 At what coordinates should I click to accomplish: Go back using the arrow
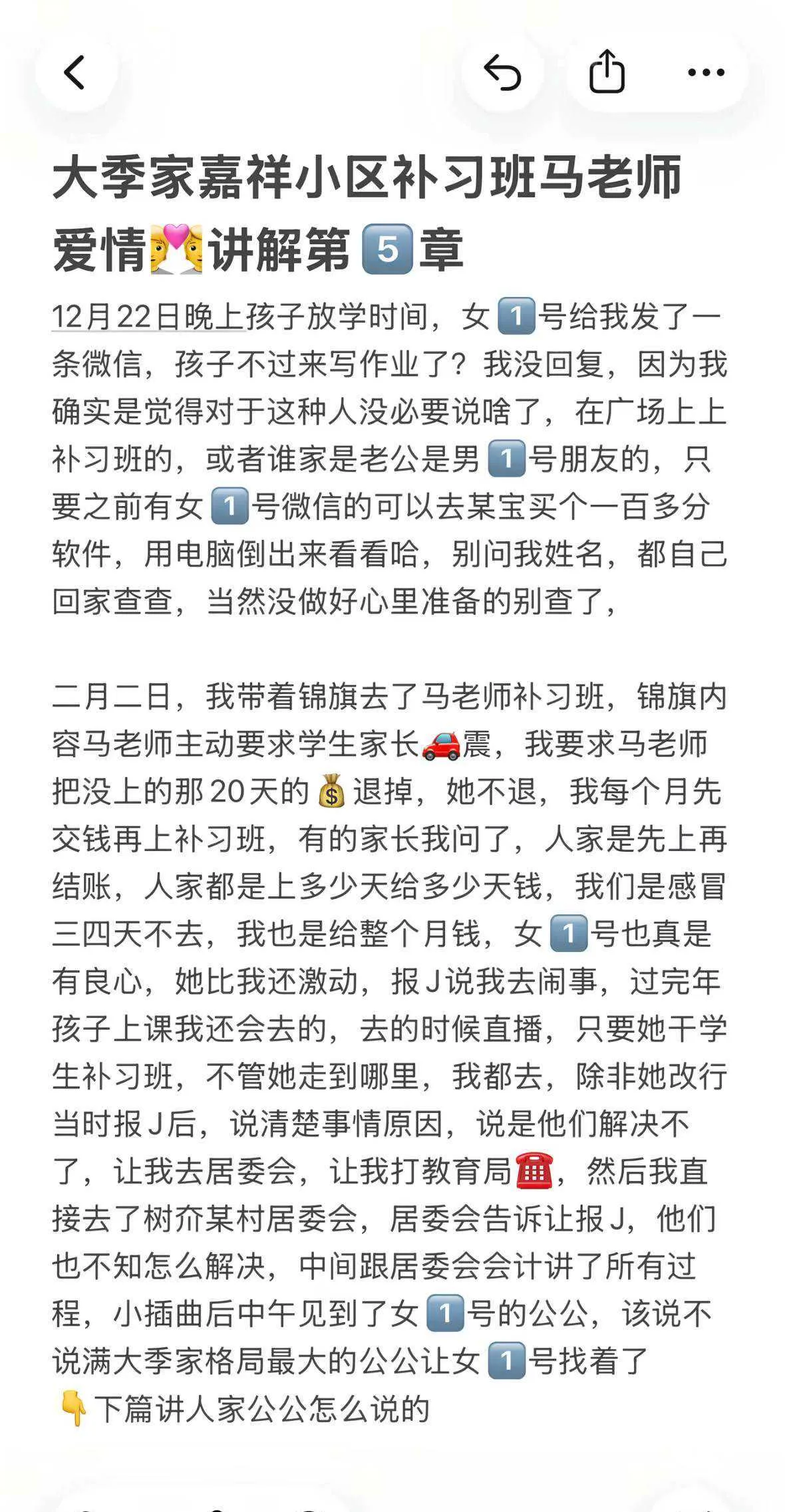point(75,72)
